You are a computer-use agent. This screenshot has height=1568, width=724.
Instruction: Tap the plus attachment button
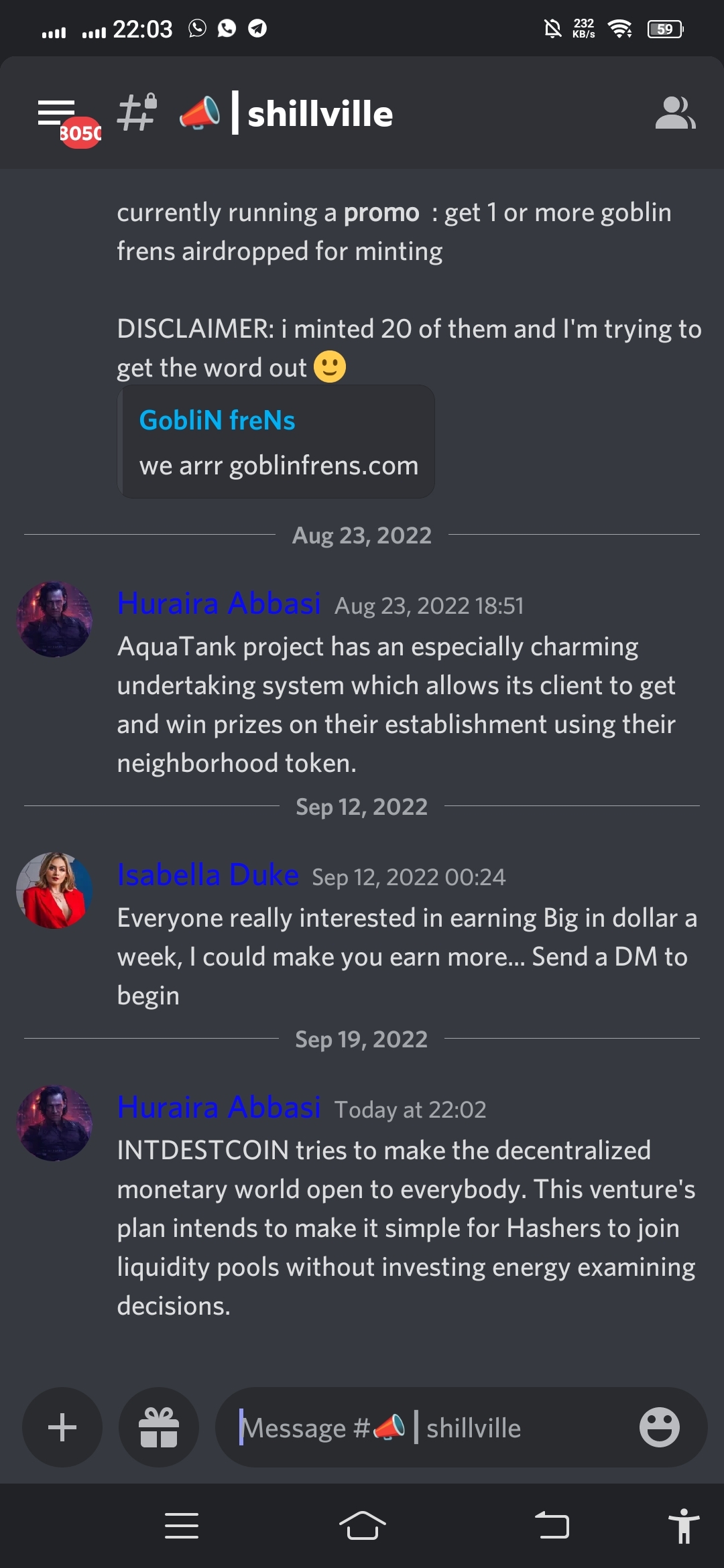(x=62, y=1427)
